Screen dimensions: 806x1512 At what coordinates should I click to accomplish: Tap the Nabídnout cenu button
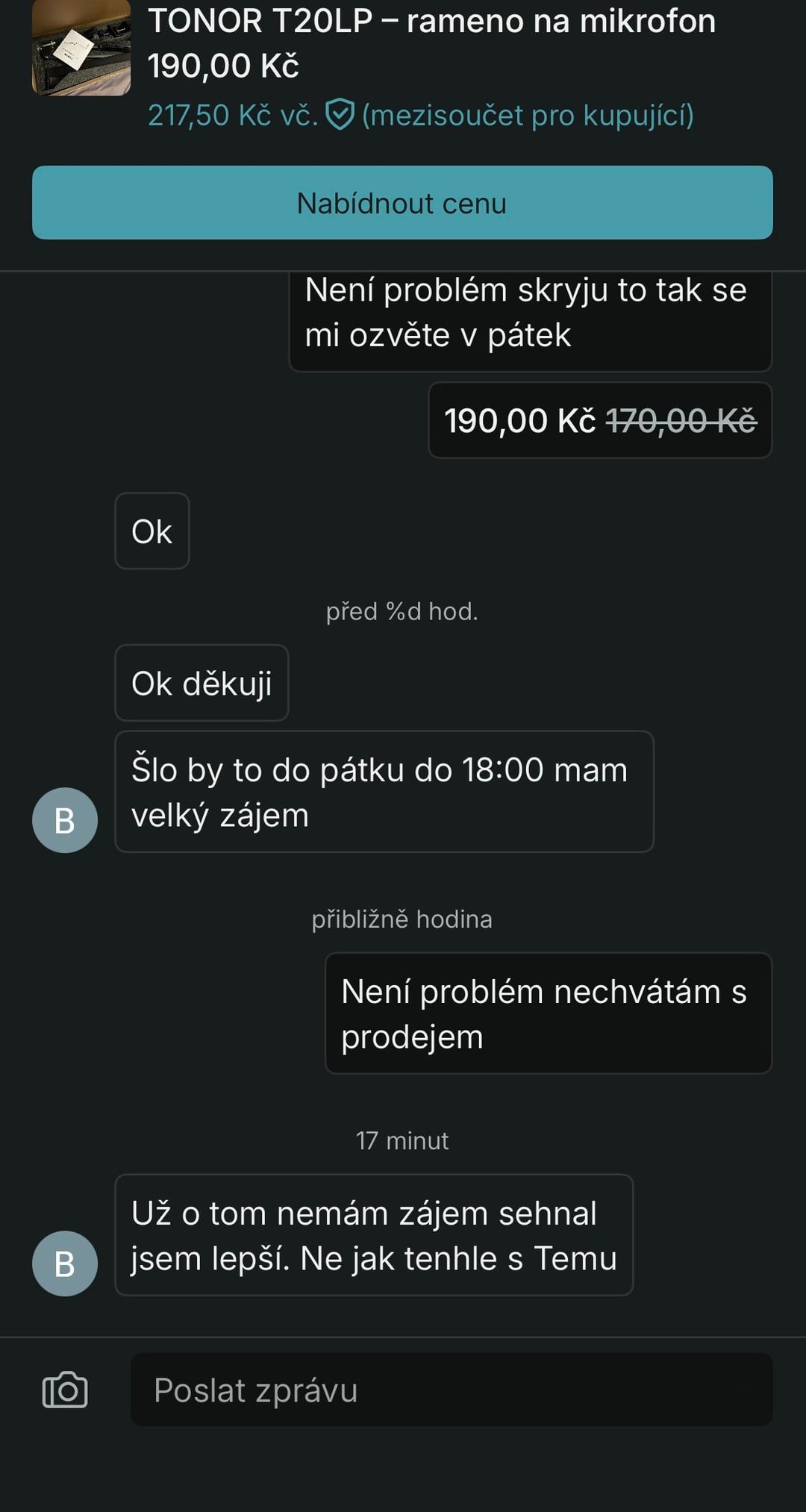point(402,203)
